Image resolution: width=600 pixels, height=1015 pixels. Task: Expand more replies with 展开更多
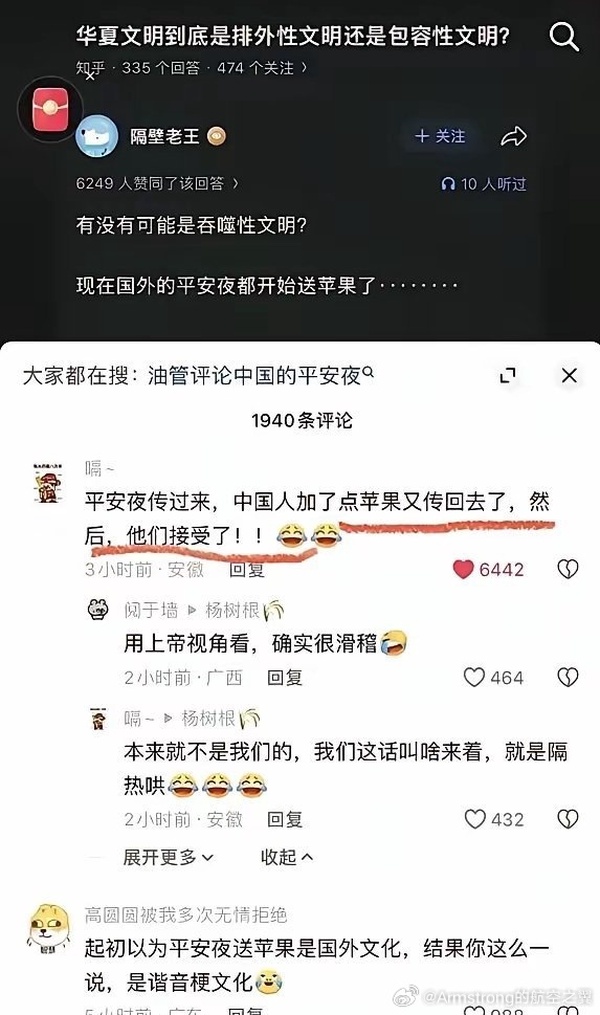click(167, 857)
